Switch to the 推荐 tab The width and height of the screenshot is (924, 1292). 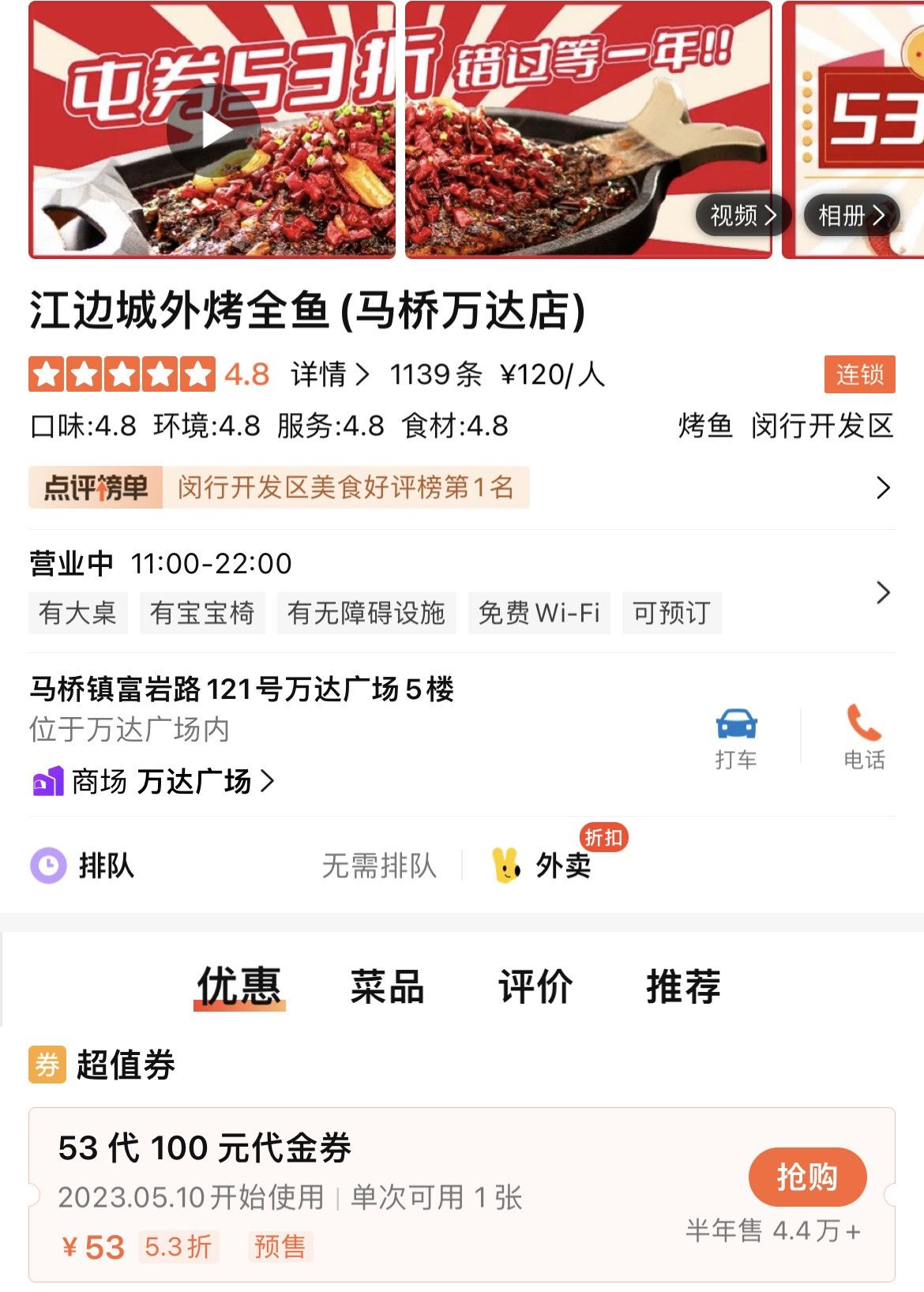(x=683, y=986)
